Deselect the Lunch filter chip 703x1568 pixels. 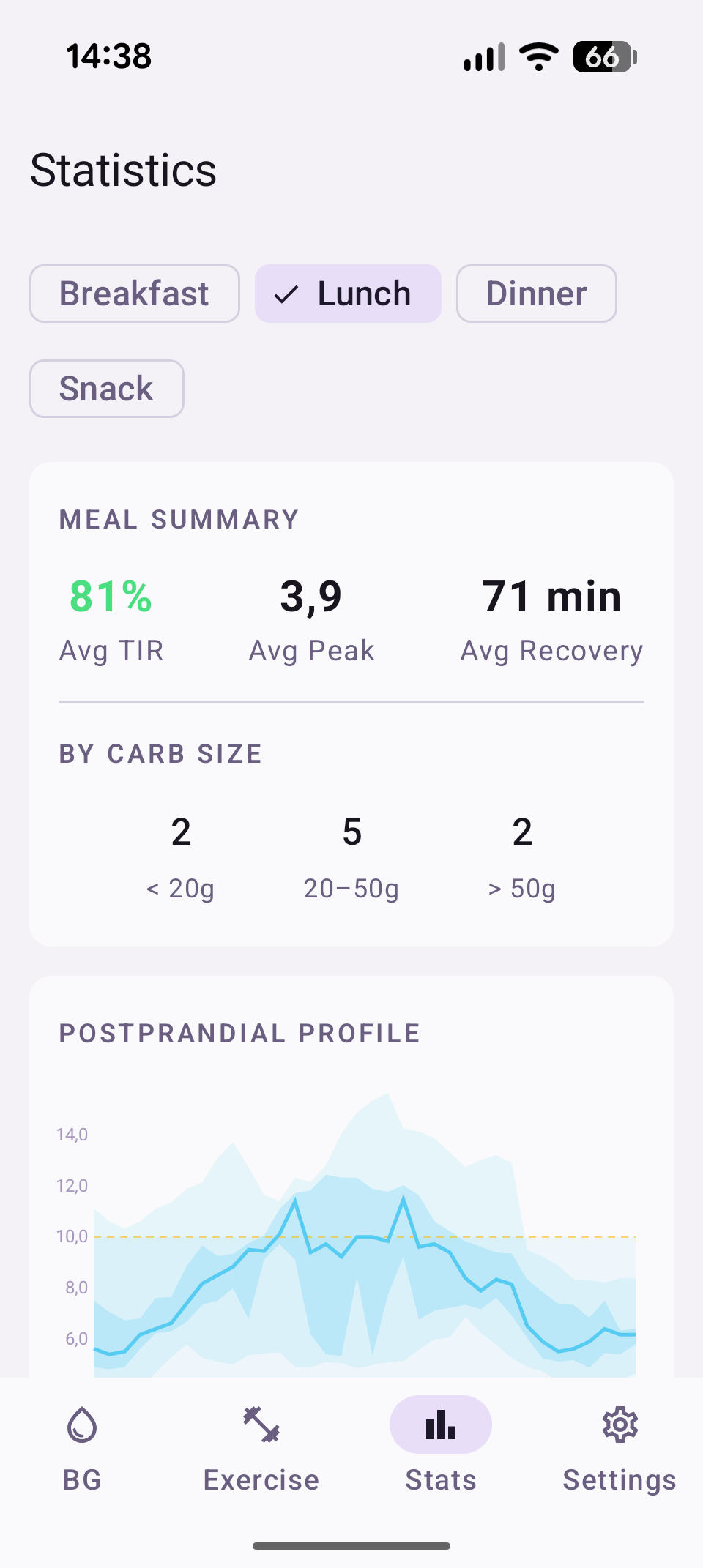point(348,294)
